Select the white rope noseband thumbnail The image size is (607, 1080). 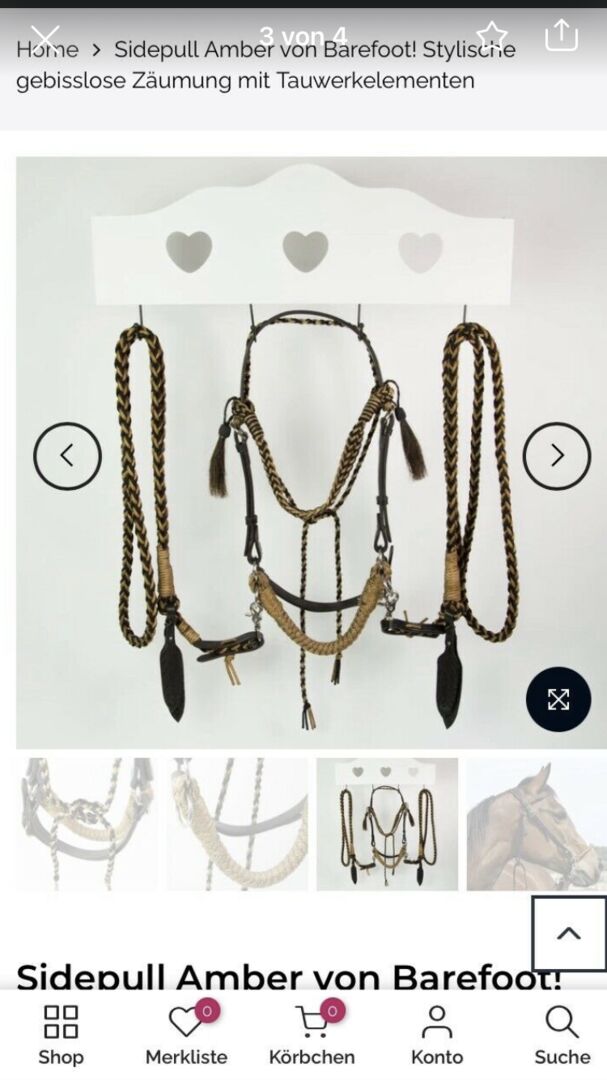pos(237,823)
